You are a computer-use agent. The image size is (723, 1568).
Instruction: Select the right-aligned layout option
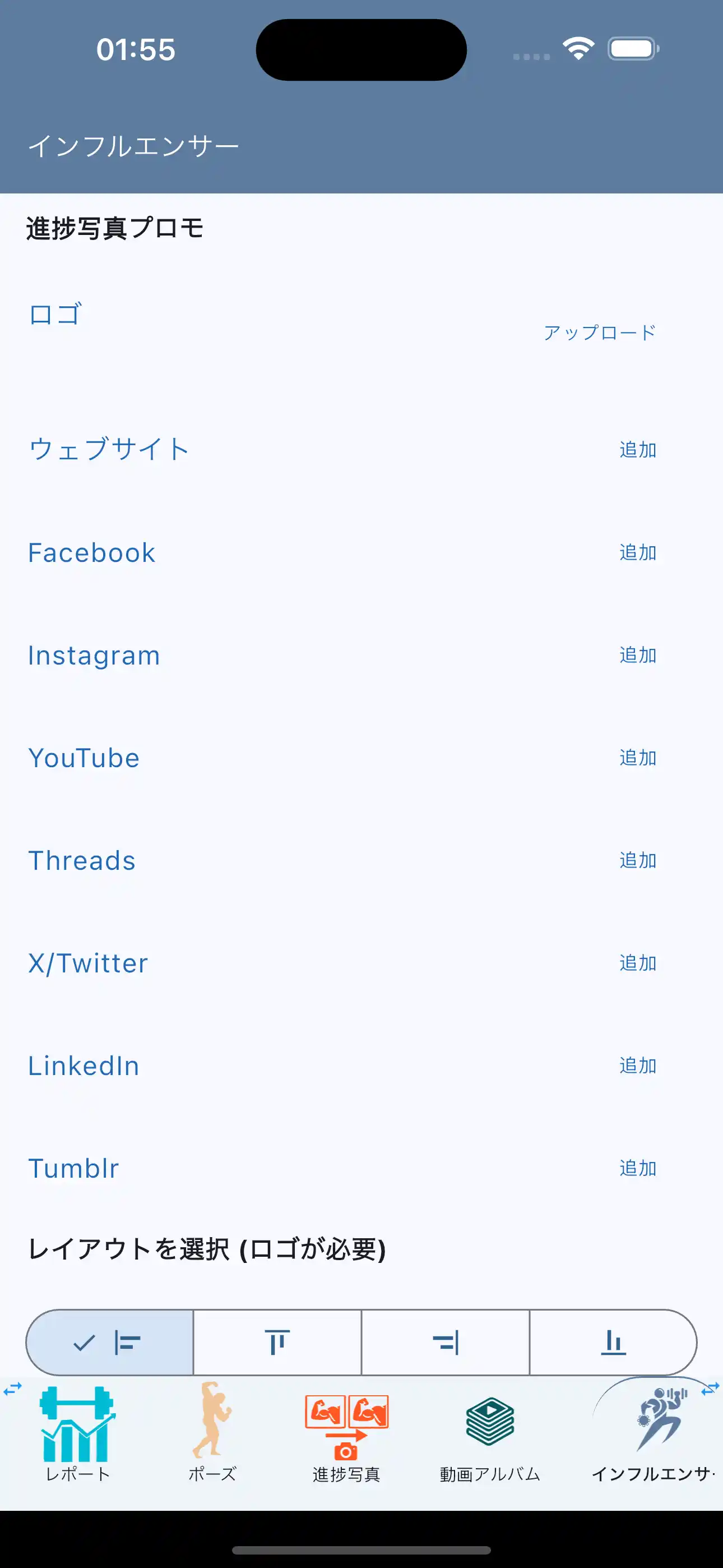445,1342
